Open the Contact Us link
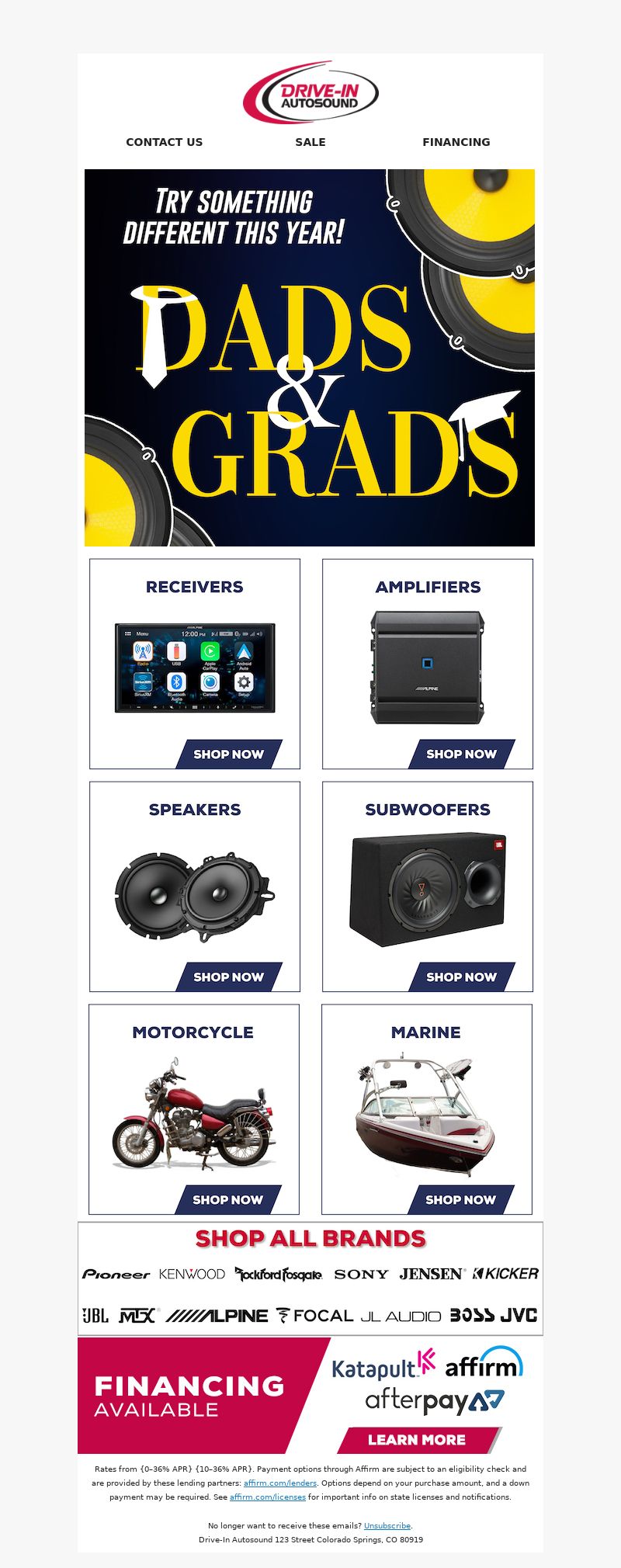The width and height of the screenshot is (621, 1568). (164, 142)
